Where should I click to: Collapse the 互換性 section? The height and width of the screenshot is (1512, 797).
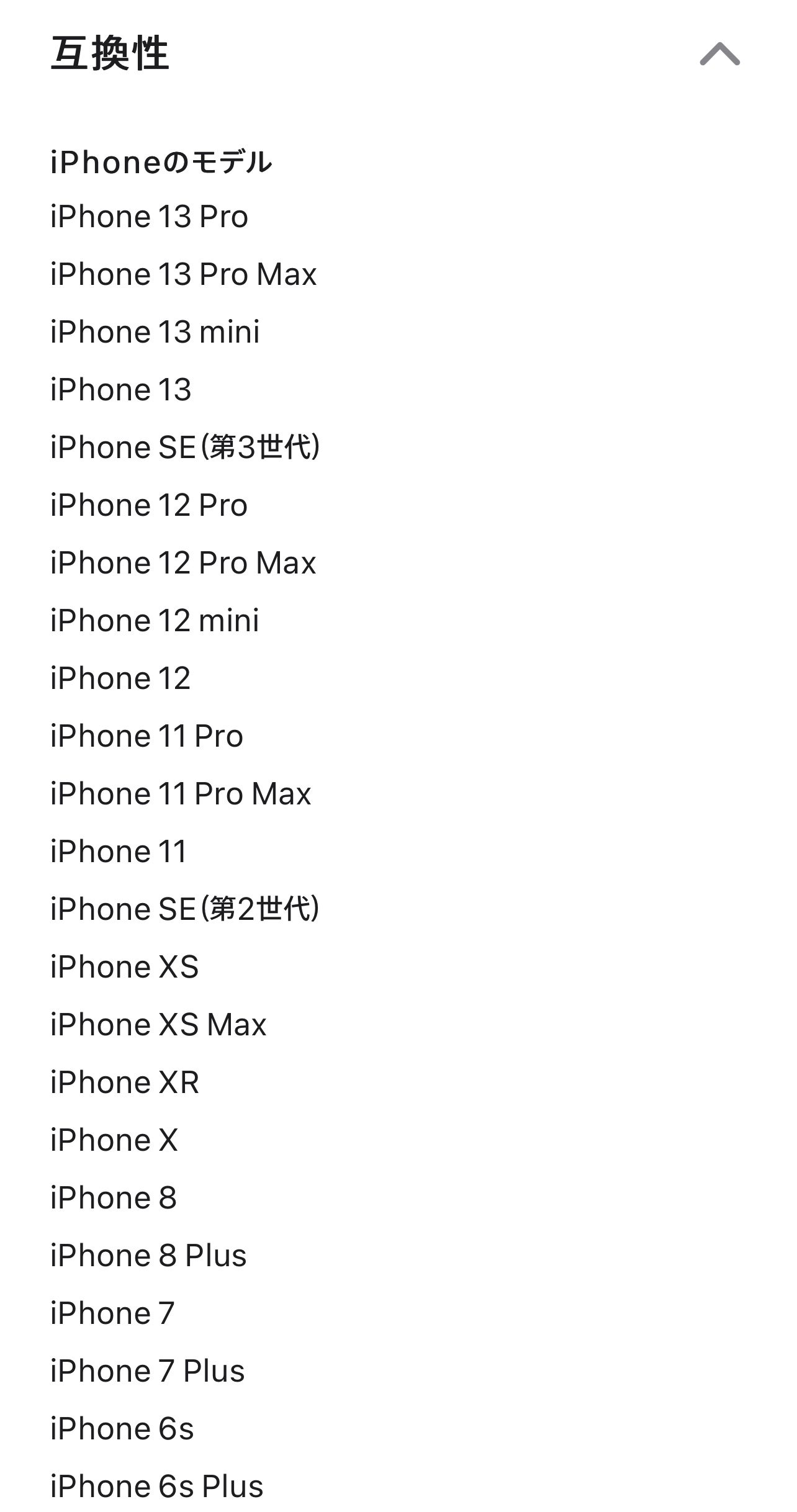(x=719, y=54)
